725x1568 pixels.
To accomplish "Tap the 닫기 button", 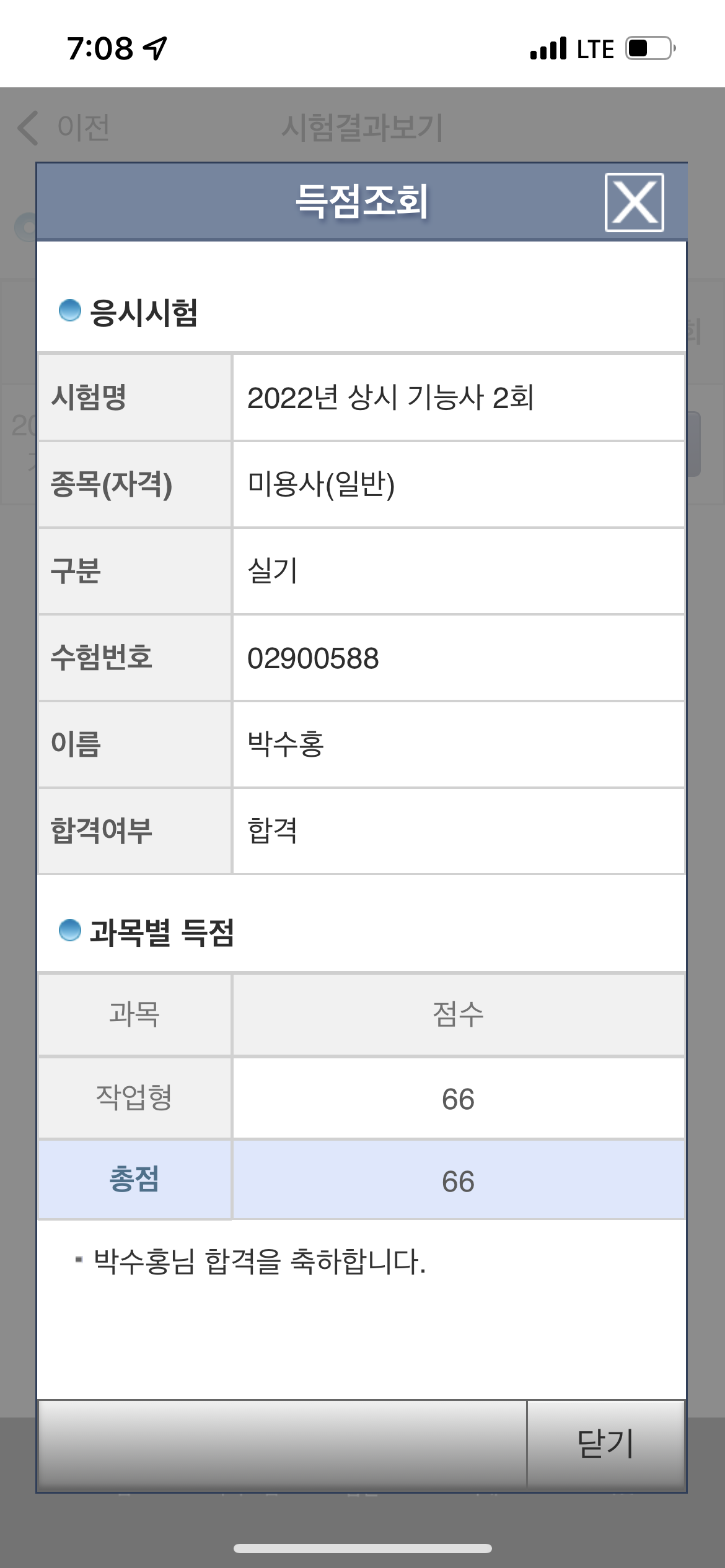I will pos(606,1444).
